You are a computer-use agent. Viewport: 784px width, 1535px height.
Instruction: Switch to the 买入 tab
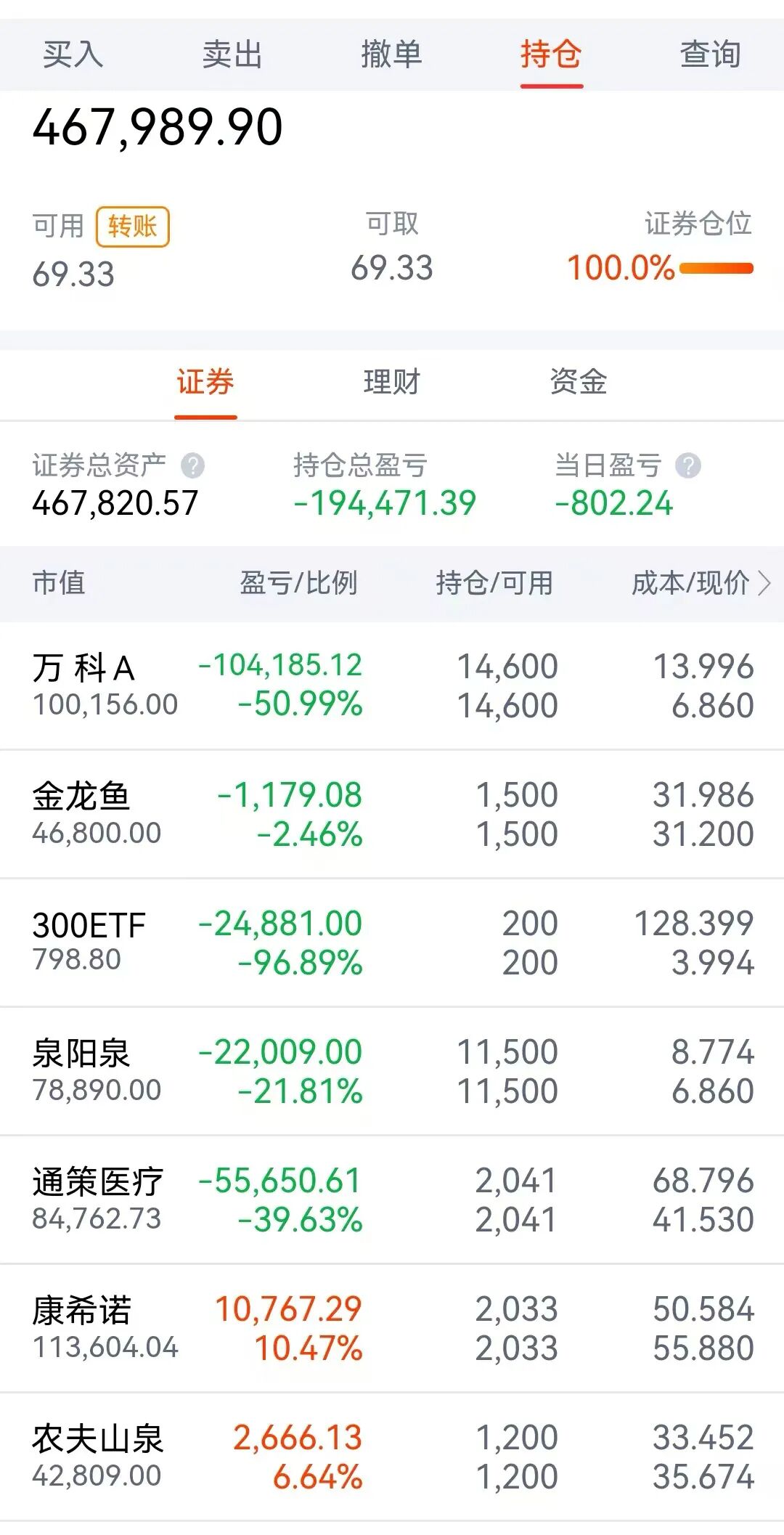tap(73, 54)
